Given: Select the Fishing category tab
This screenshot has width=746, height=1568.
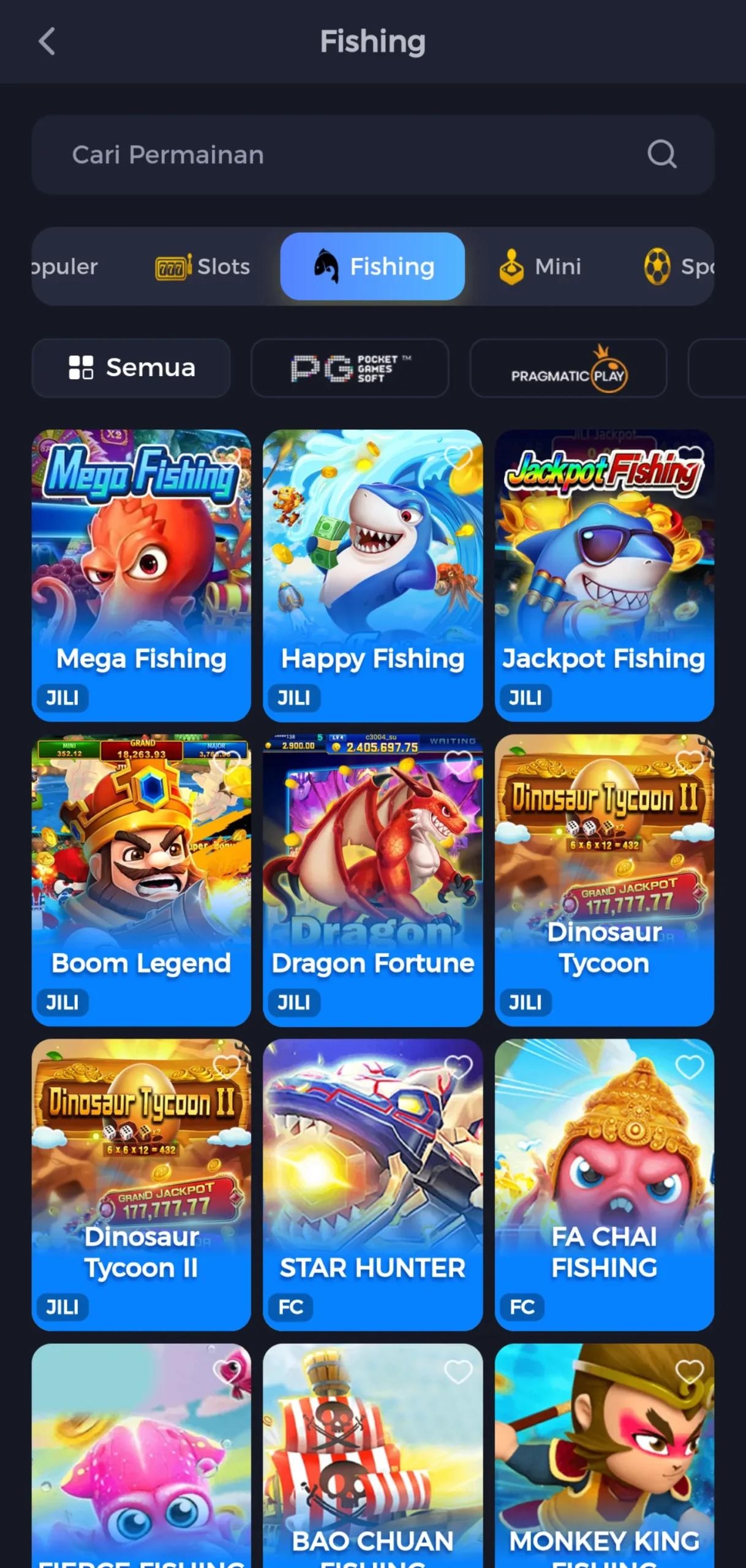Looking at the screenshot, I should [372, 266].
